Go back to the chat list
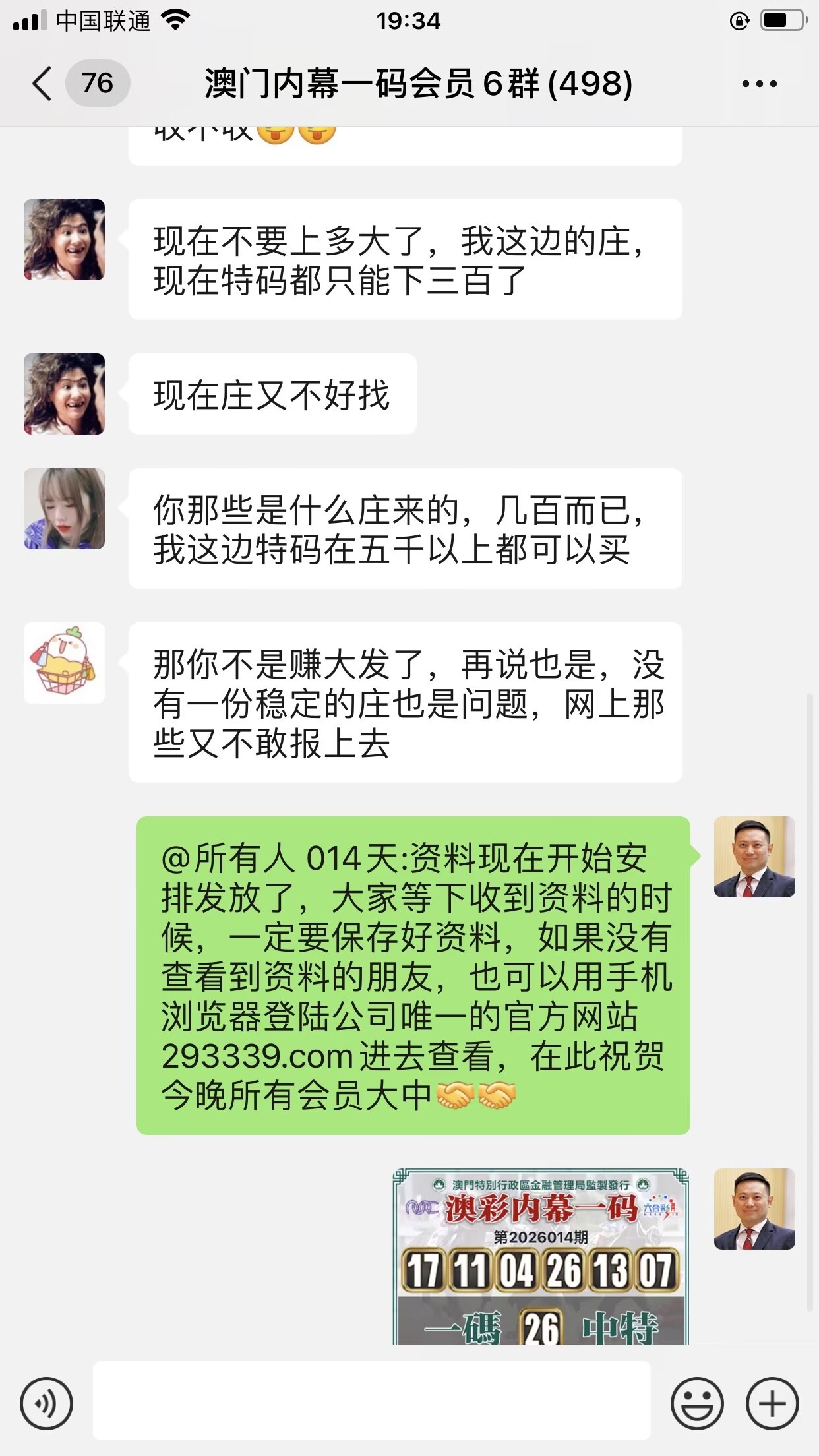 click(x=42, y=84)
